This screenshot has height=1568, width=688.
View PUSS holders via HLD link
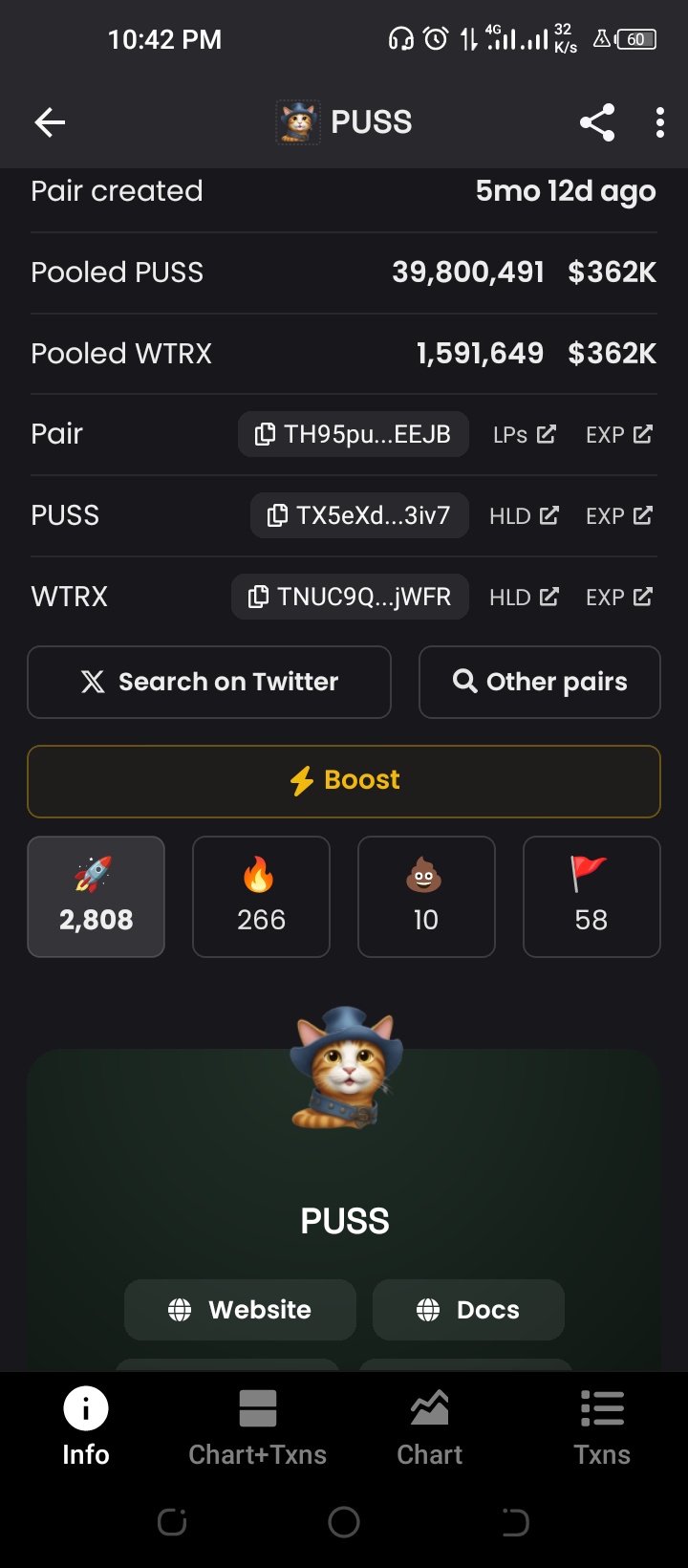click(524, 516)
